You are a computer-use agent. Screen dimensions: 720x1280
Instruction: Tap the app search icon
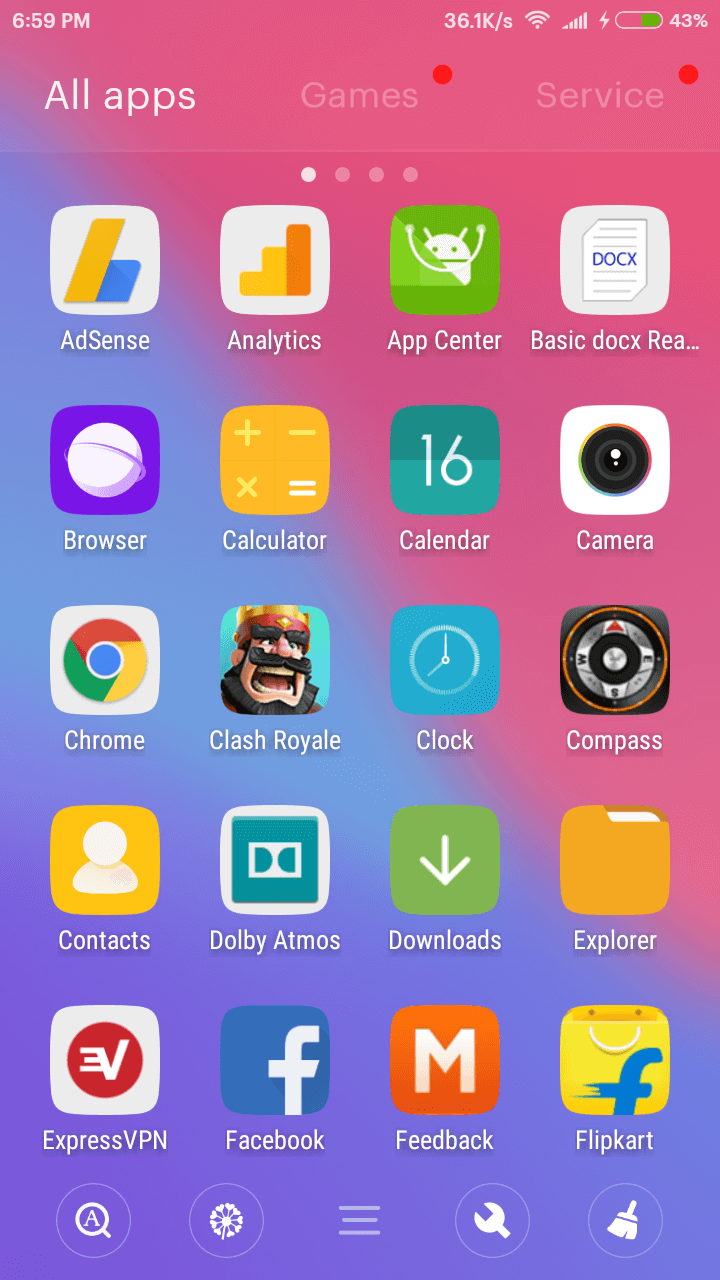[x=93, y=1220]
